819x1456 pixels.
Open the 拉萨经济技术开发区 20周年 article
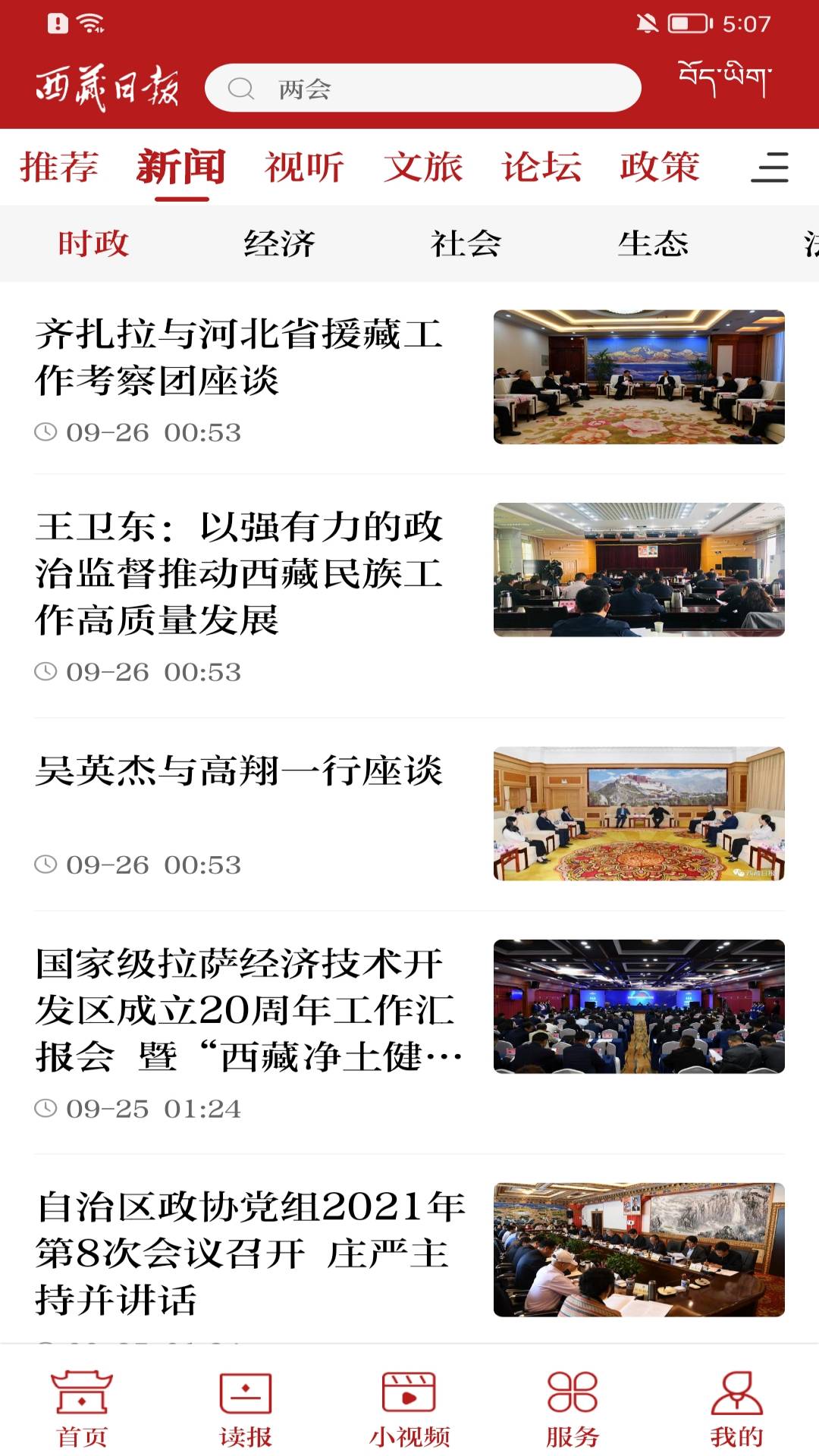[247, 1010]
